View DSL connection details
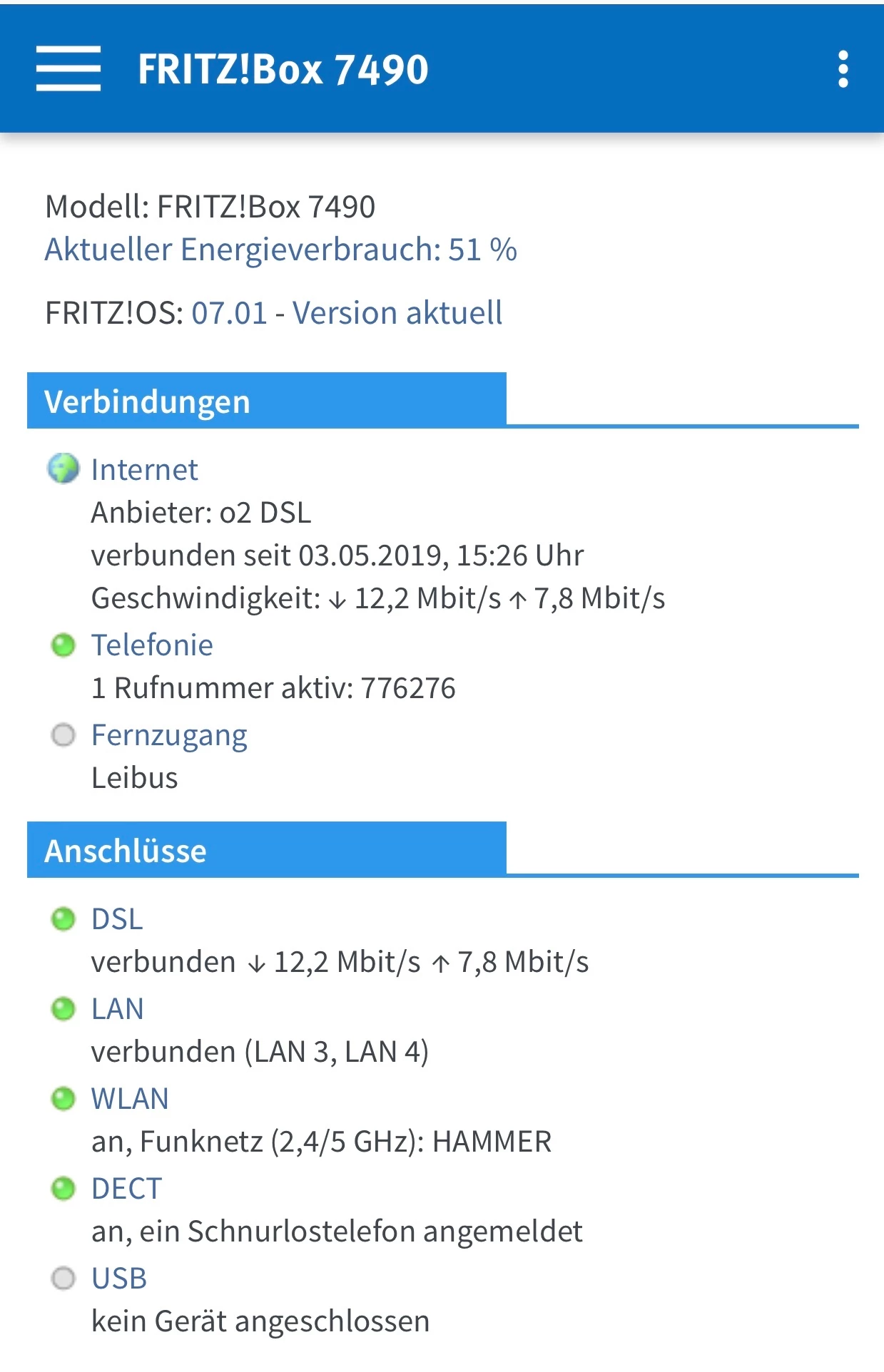 [117, 919]
